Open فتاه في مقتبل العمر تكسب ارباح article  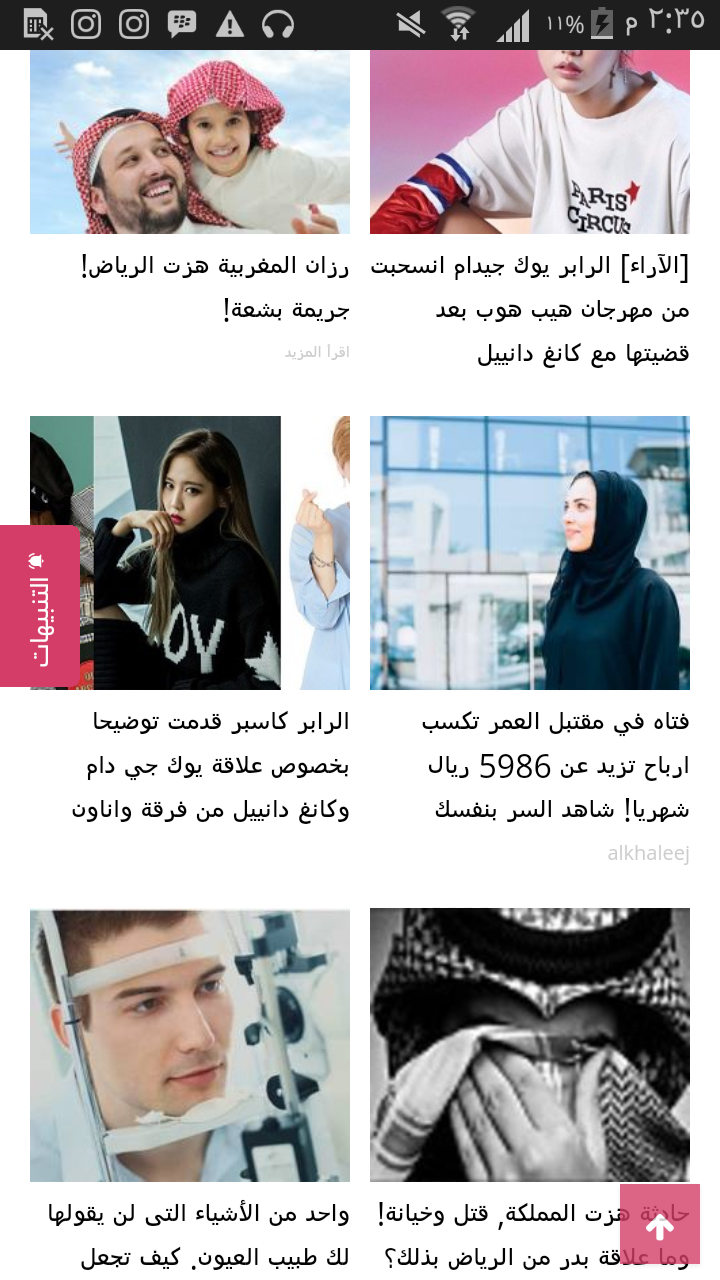[x=555, y=765]
